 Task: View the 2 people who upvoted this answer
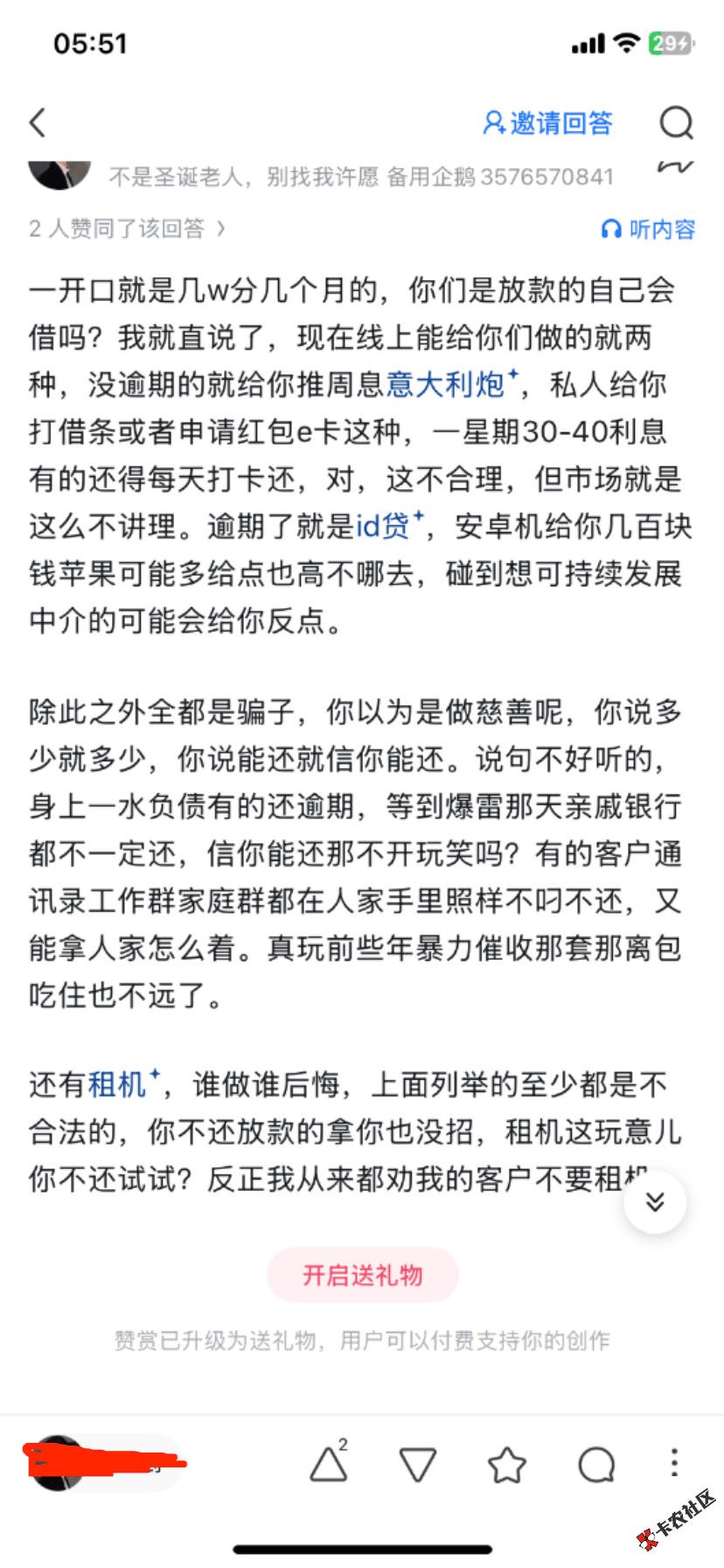127,229
